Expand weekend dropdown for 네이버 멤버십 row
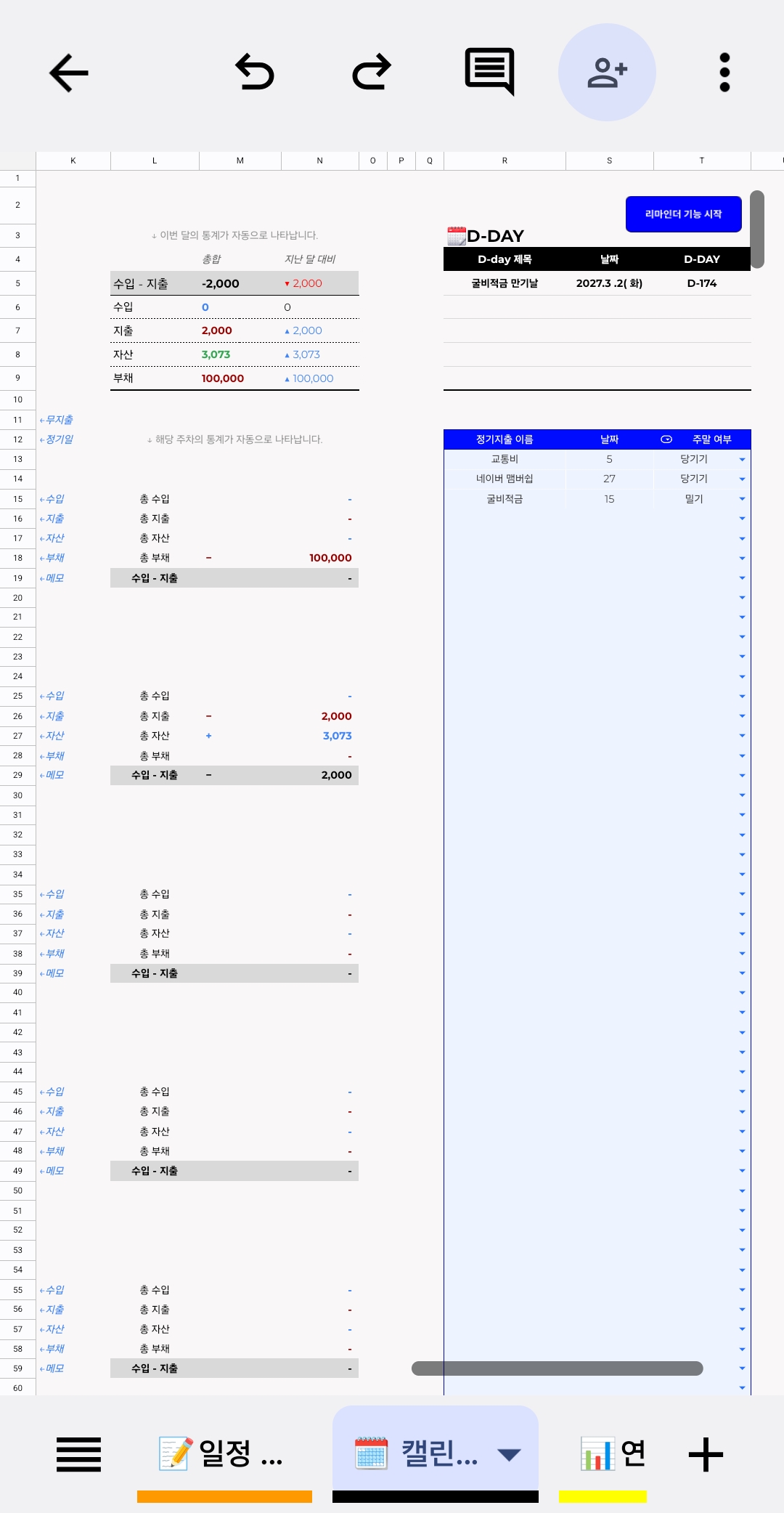 pos(742,479)
